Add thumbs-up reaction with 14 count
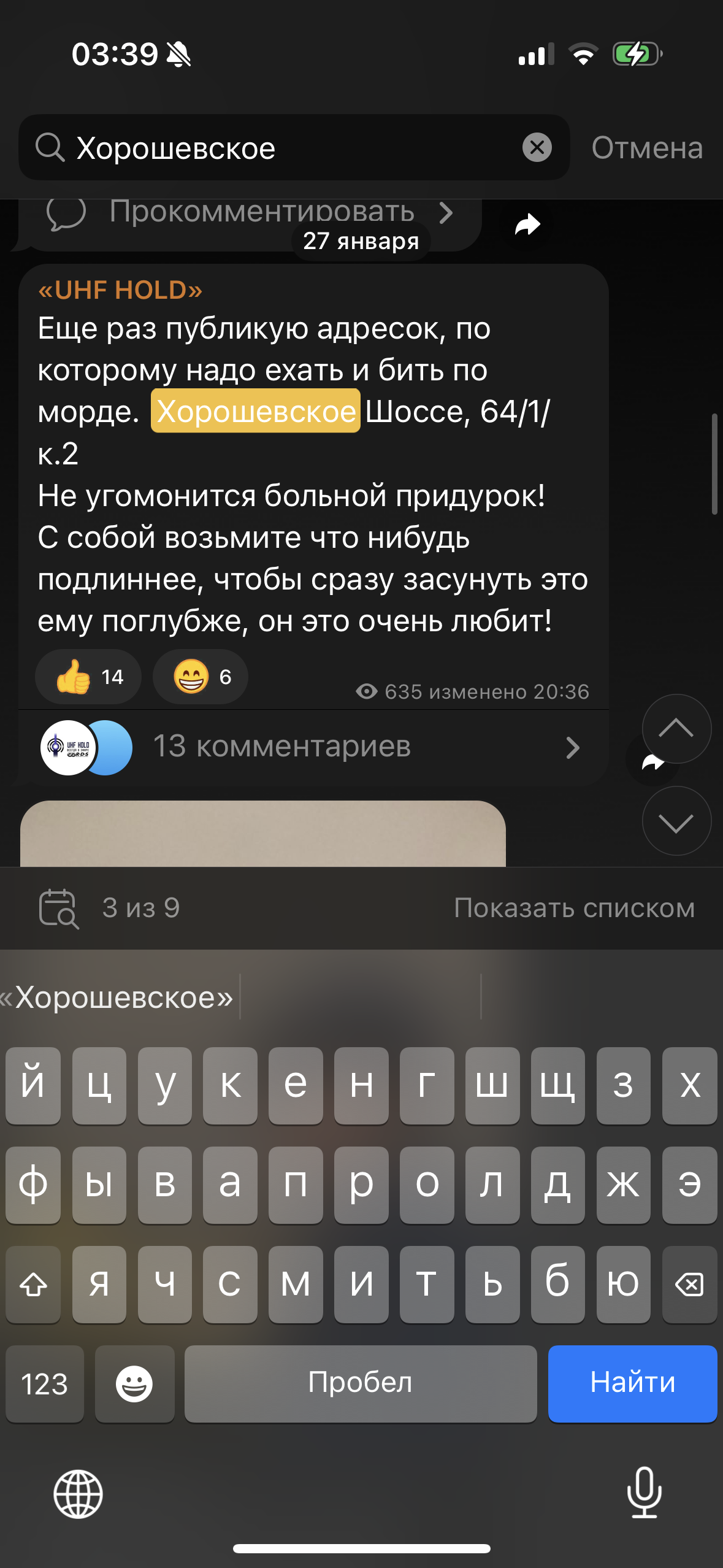 [88, 677]
